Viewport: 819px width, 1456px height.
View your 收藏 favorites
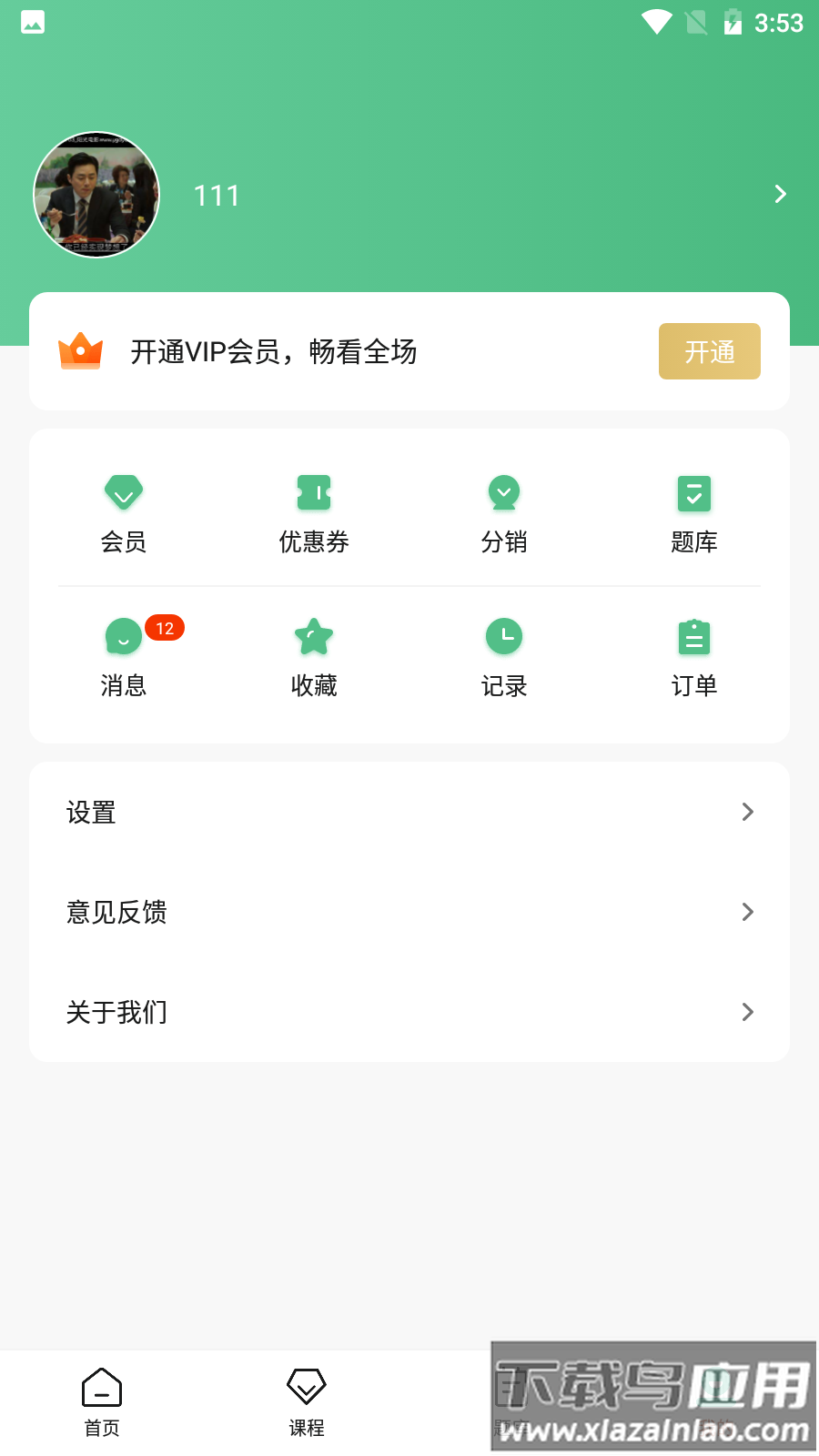(x=314, y=653)
